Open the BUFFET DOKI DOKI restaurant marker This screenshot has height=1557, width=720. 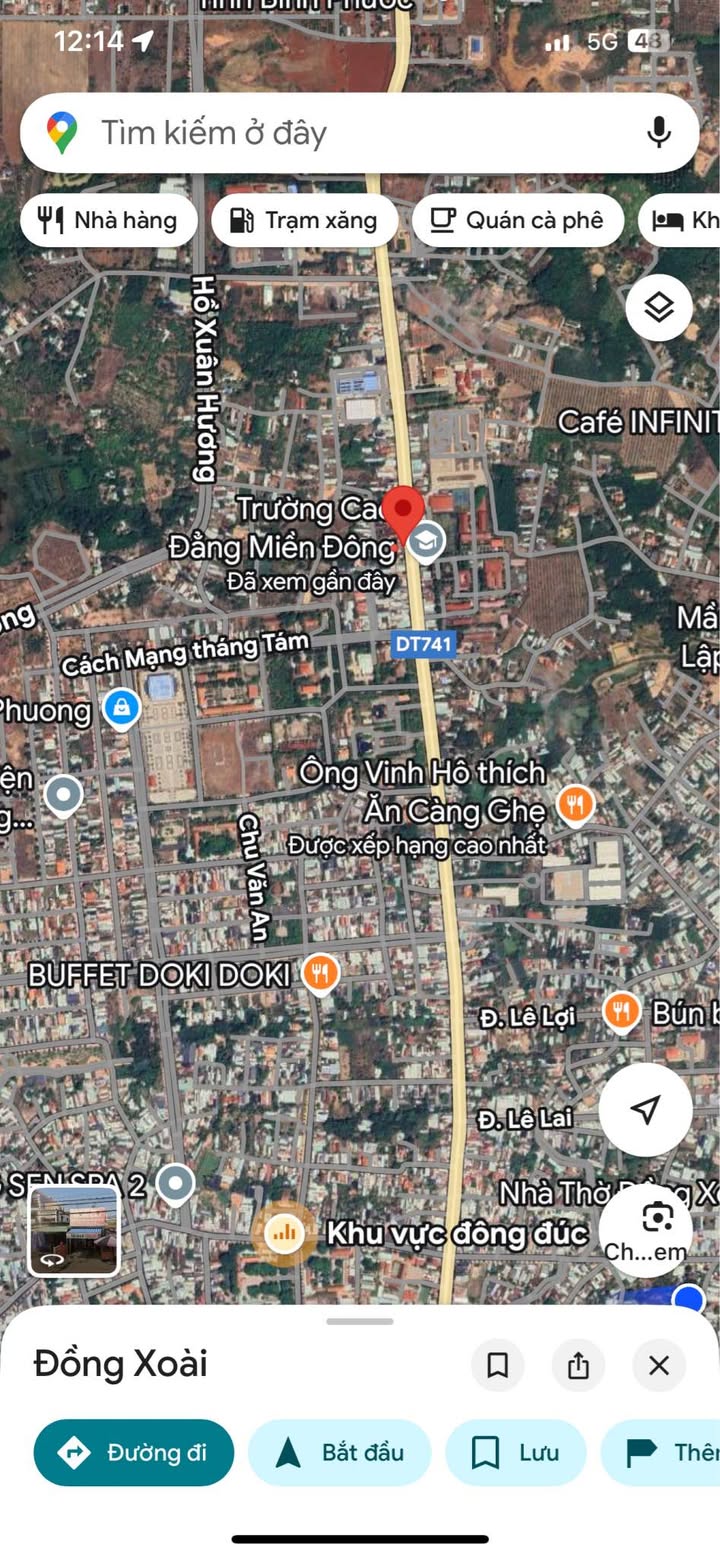(x=320, y=973)
